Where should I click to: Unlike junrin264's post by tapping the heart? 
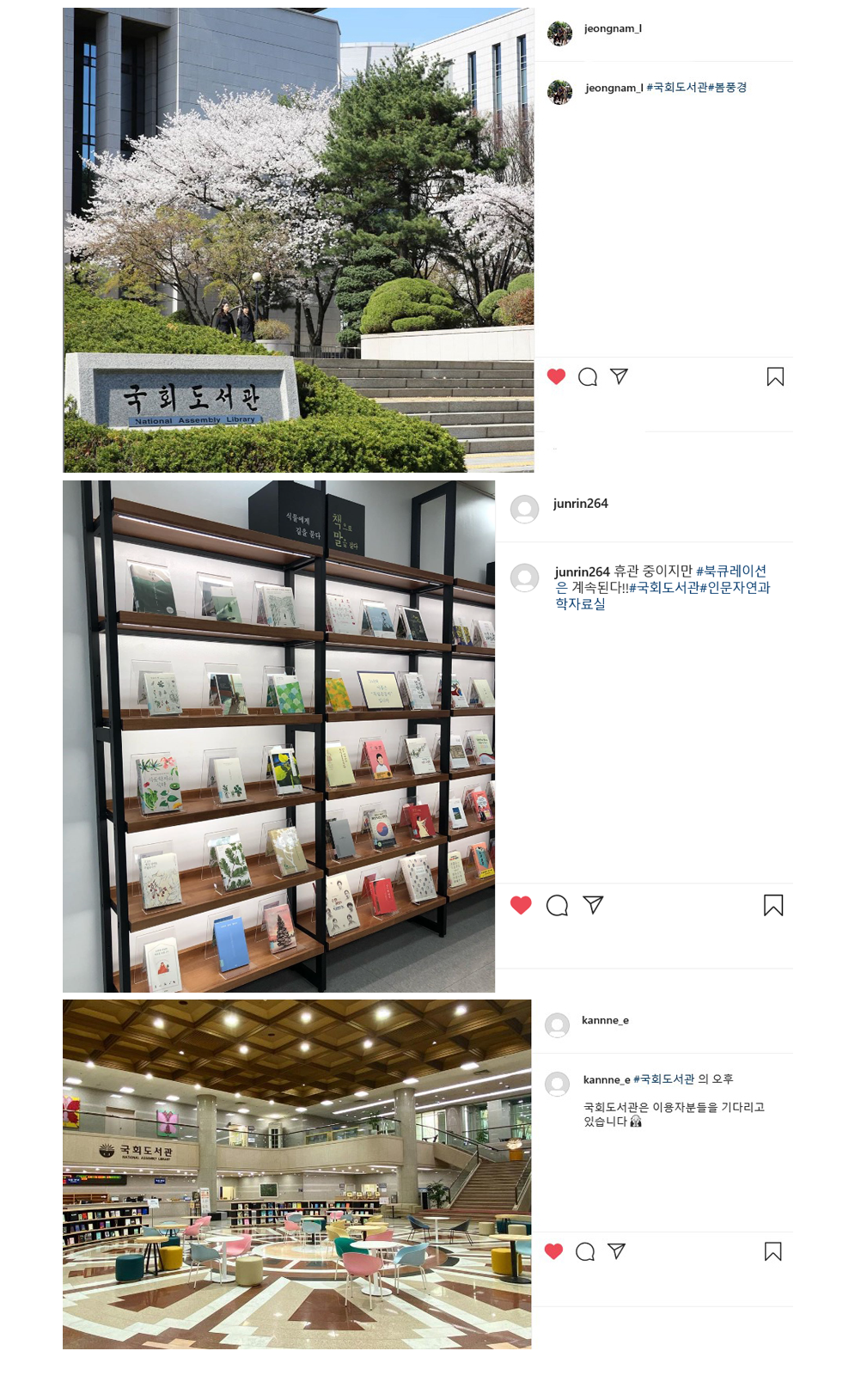519,904
